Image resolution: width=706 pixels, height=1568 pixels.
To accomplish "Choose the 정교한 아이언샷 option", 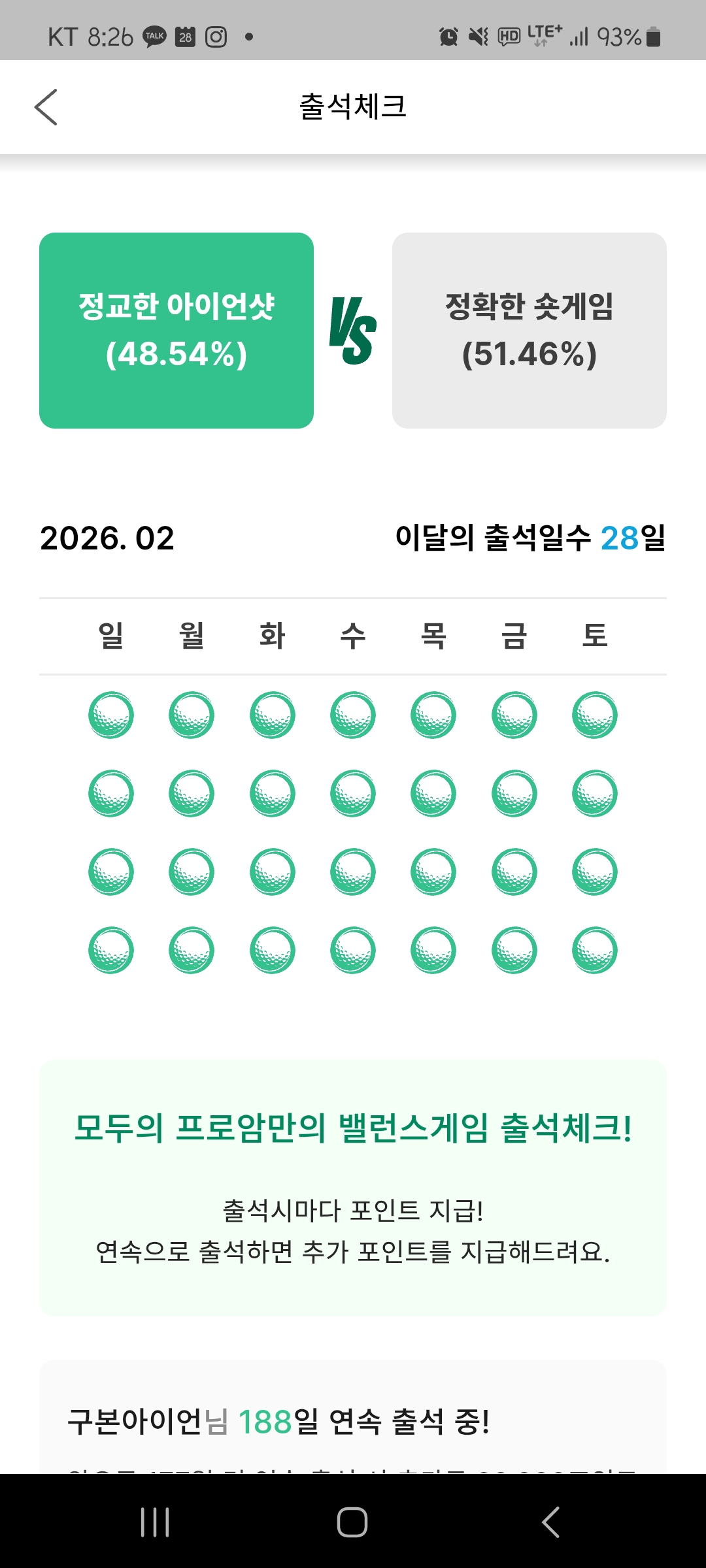I will click(x=176, y=331).
